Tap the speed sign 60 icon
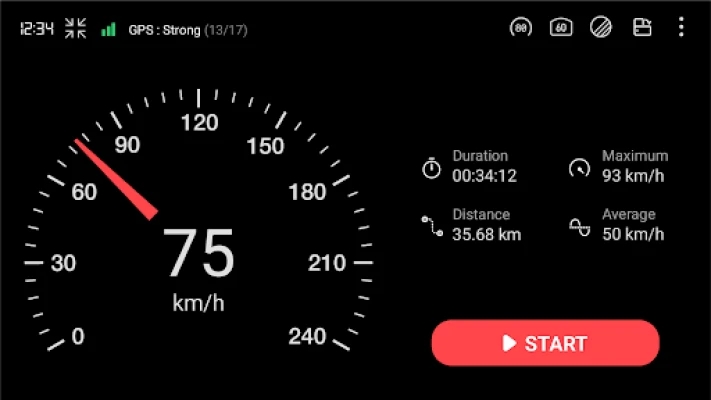 tap(561, 28)
